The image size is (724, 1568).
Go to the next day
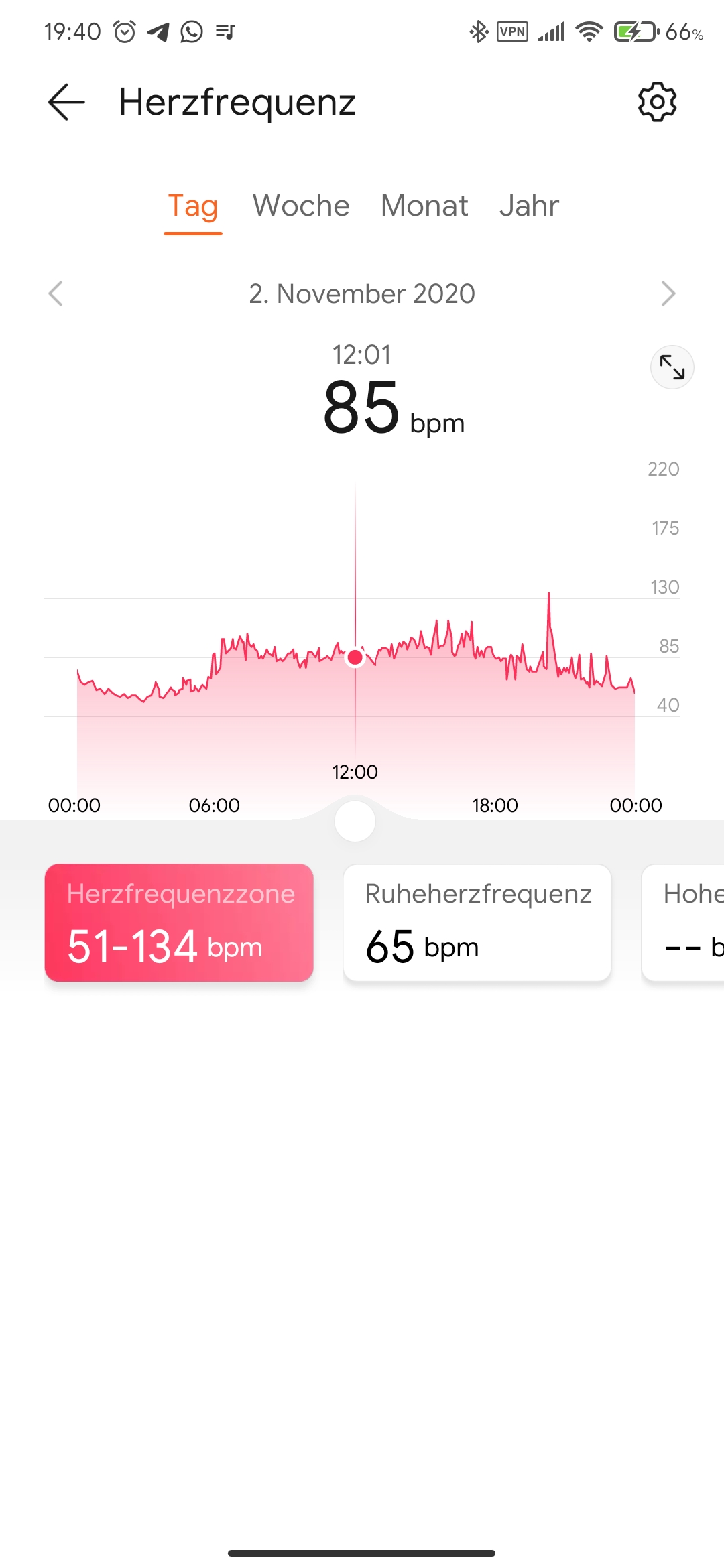click(x=668, y=293)
